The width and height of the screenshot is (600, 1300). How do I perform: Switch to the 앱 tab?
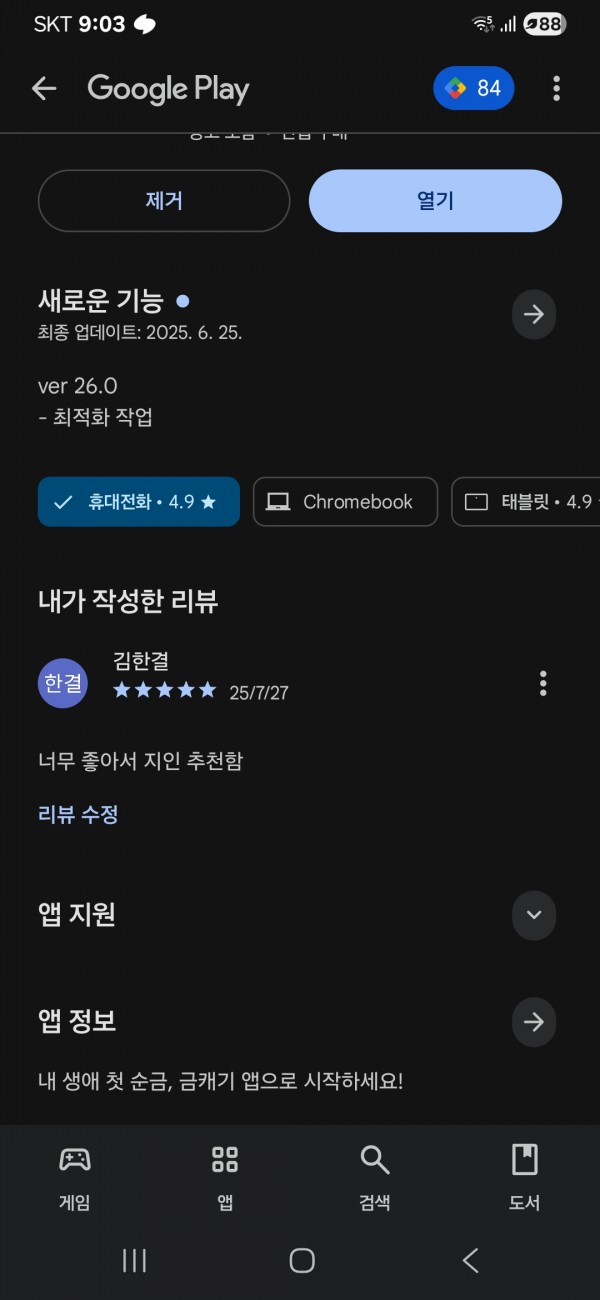point(225,1178)
